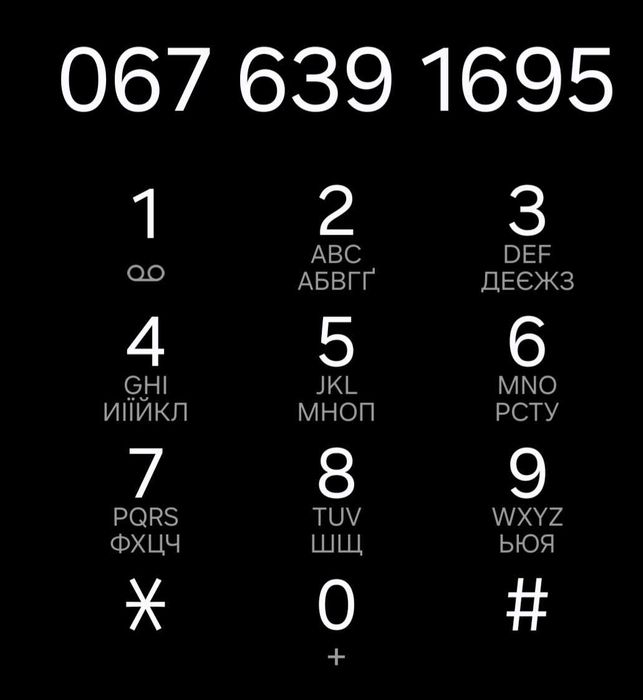Viewport: 643px width, 700px height.
Task: Enter digit 0 on the keypad
Action: tap(336, 615)
